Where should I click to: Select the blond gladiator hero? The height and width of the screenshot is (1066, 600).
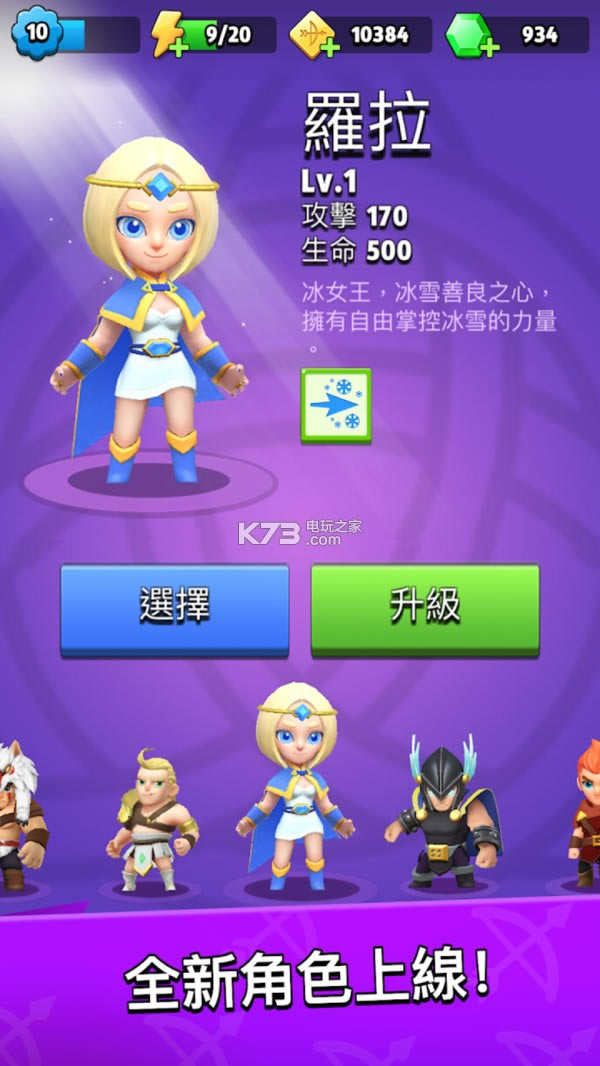click(152, 820)
